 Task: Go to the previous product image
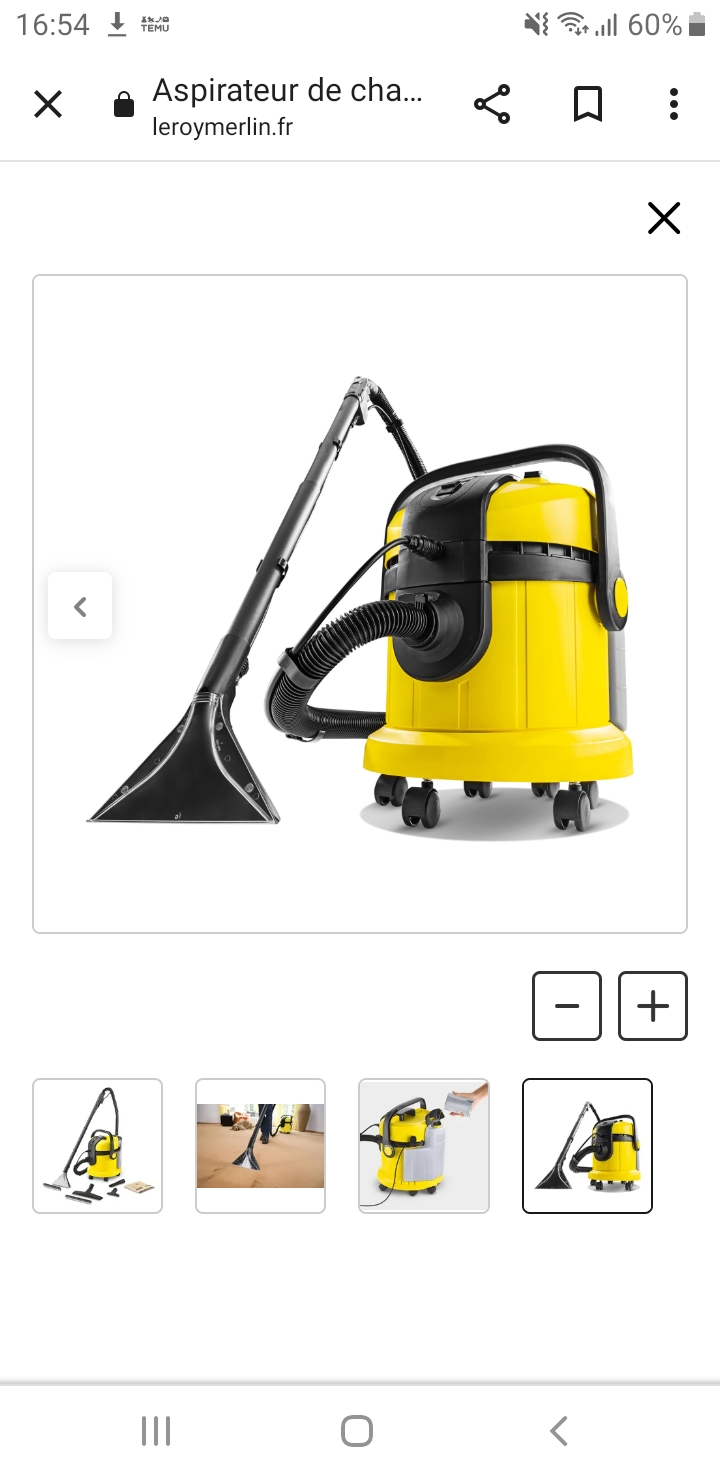pos(80,606)
